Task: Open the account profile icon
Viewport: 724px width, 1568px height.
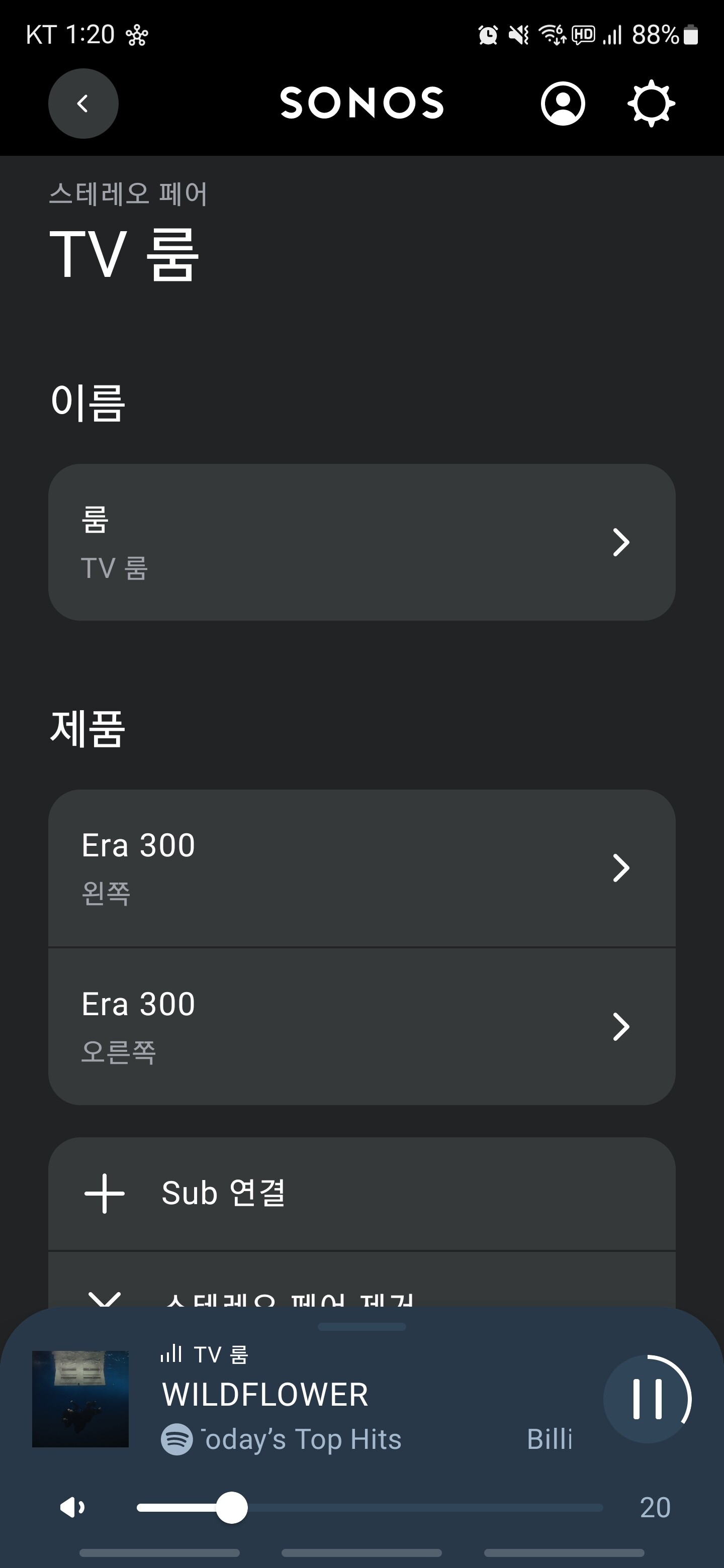Action: pyautogui.click(x=563, y=104)
